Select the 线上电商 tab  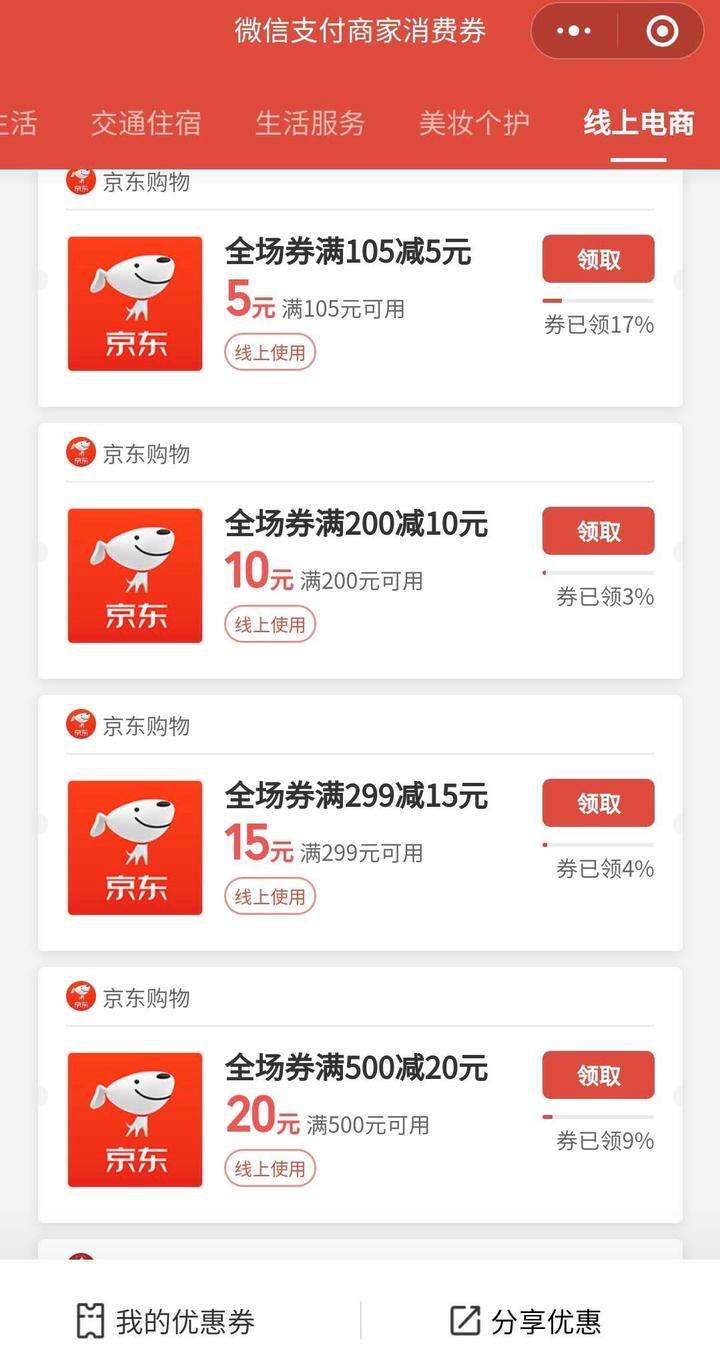tap(639, 123)
